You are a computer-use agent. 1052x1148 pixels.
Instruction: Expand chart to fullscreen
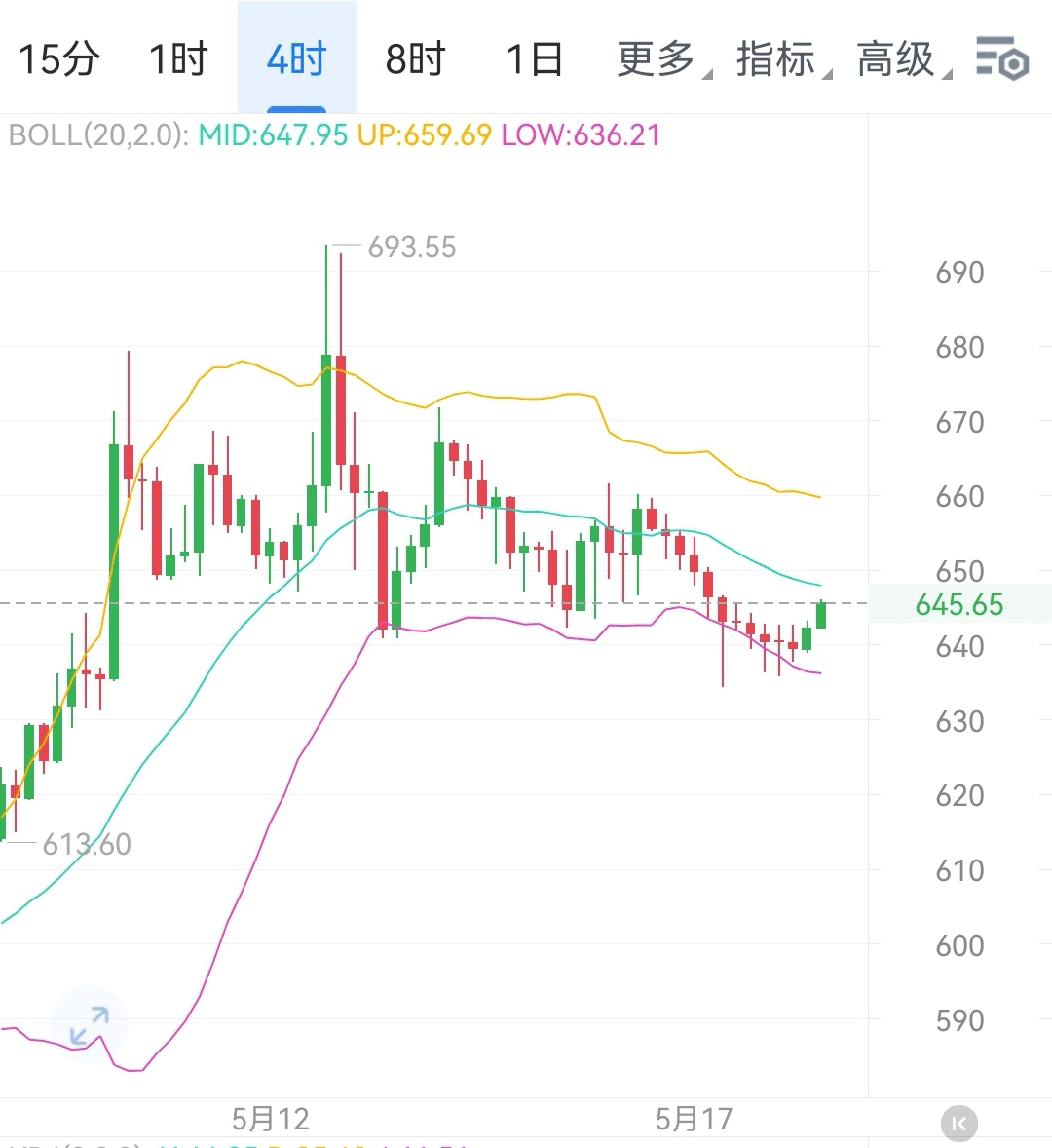89,1025
